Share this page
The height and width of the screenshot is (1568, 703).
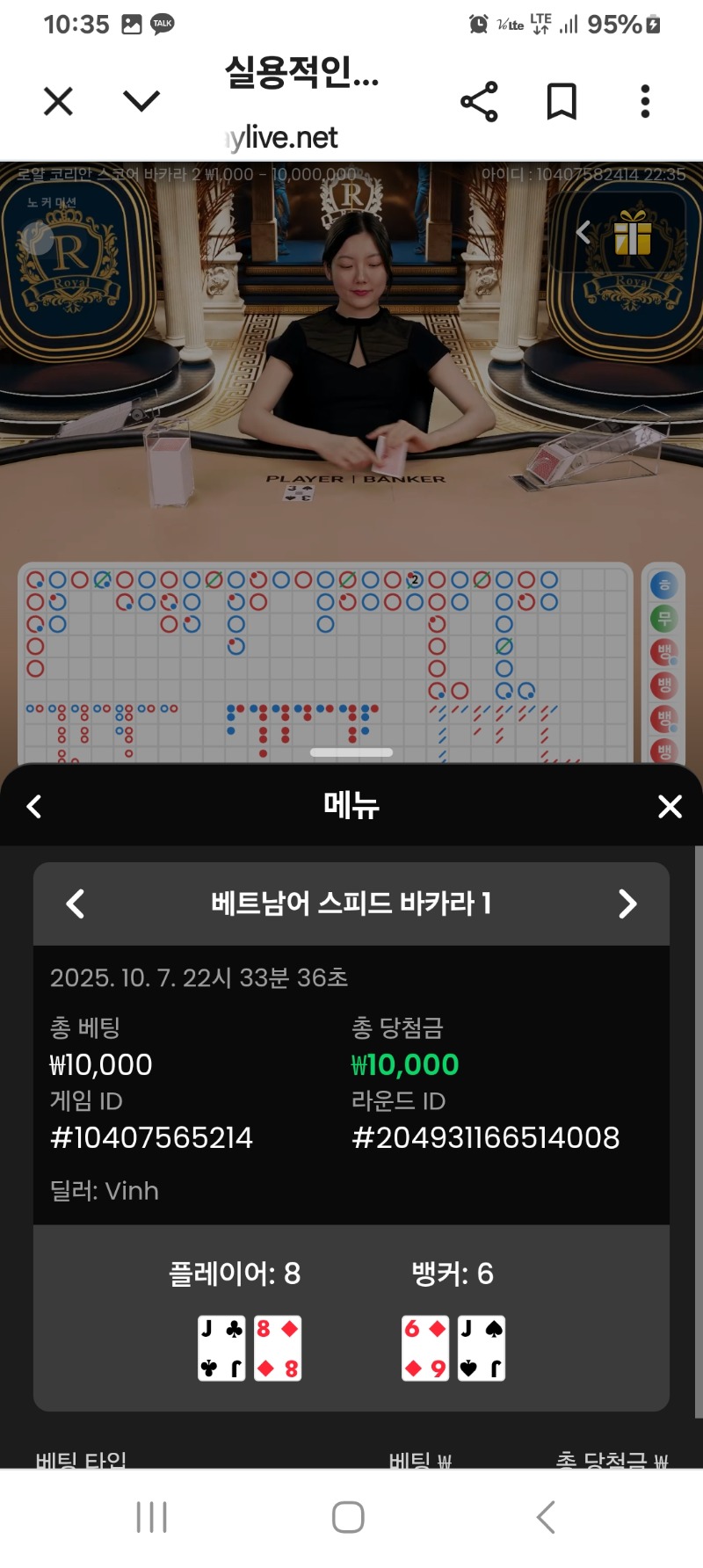pos(479,102)
